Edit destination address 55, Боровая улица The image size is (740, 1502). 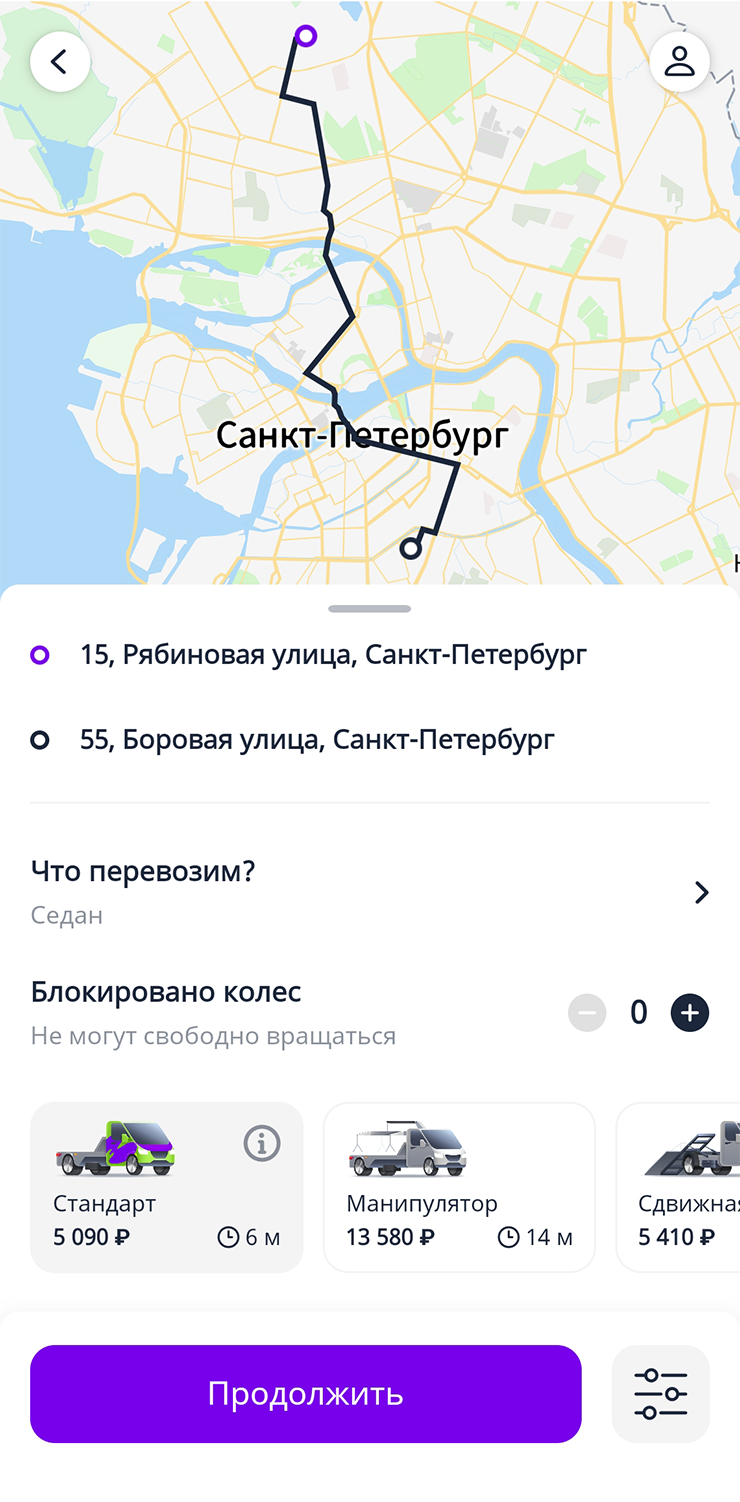point(317,740)
